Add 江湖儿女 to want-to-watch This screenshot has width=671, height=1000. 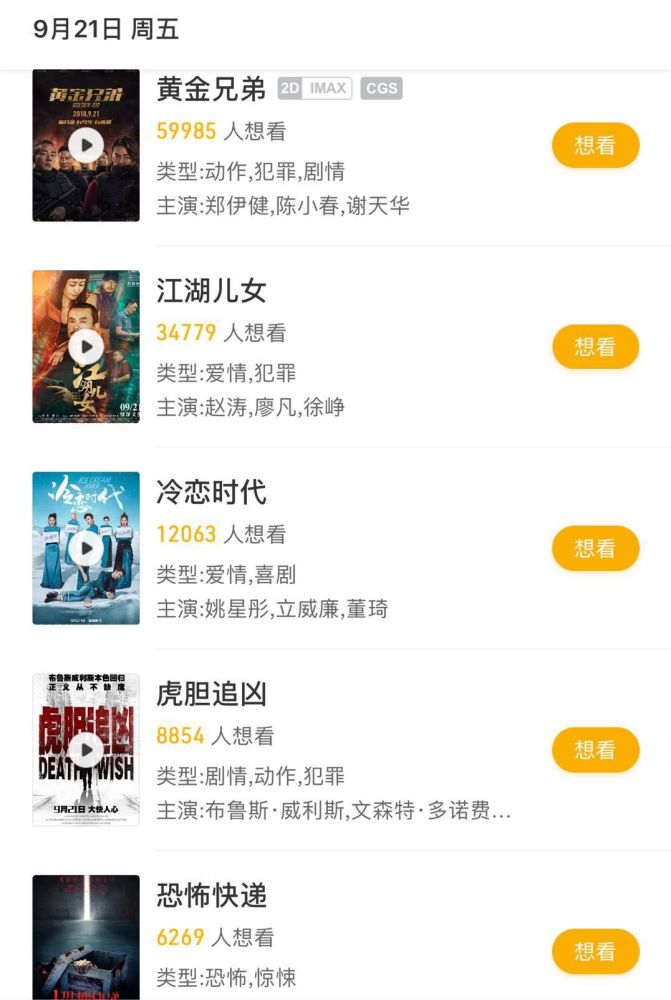595,347
